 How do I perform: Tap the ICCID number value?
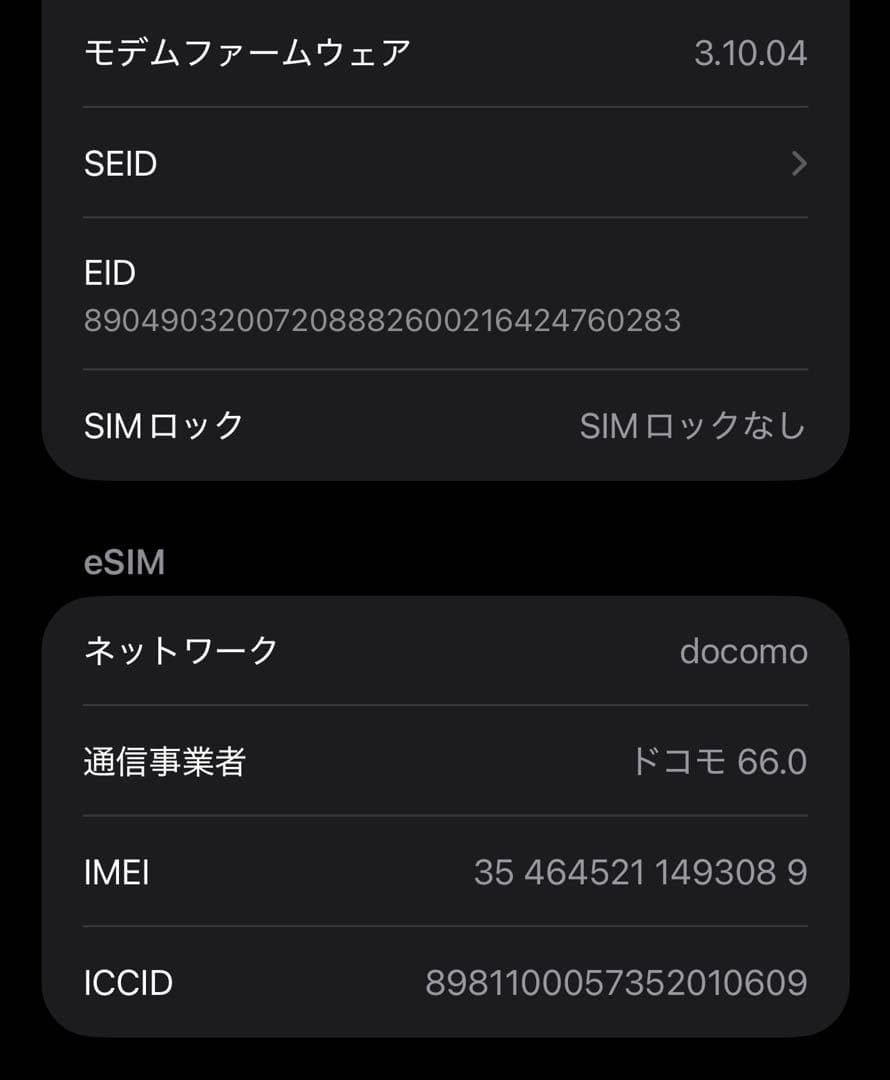pyautogui.click(x=614, y=982)
